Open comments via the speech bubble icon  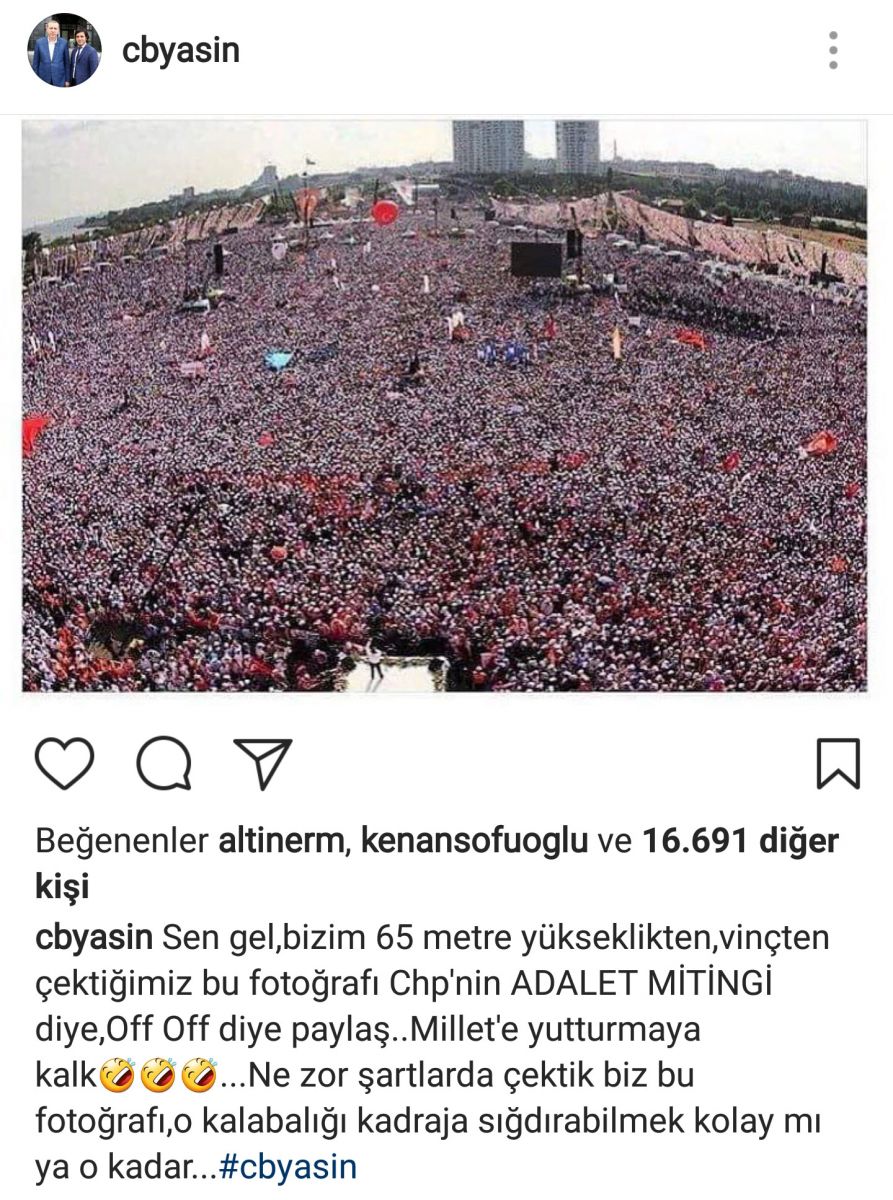tap(164, 764)
